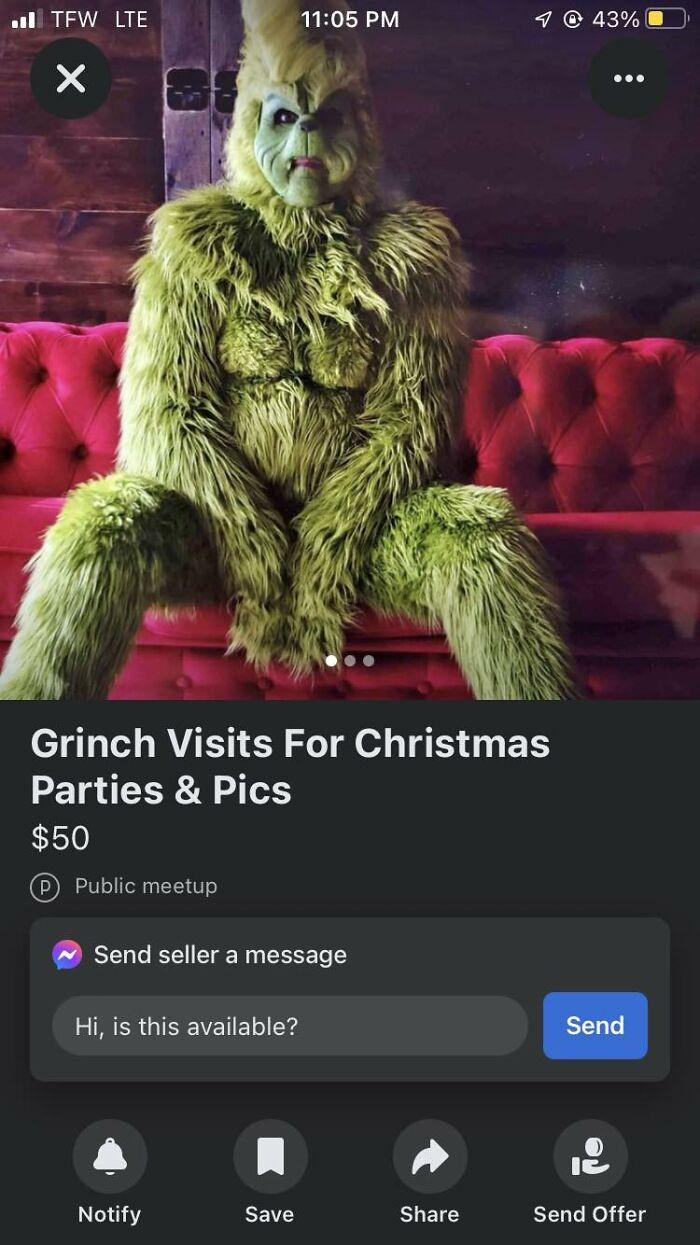Edit the 'Hi, is this available?' message field
This screenshot has width=700, height=1245.
(289, 1025)
